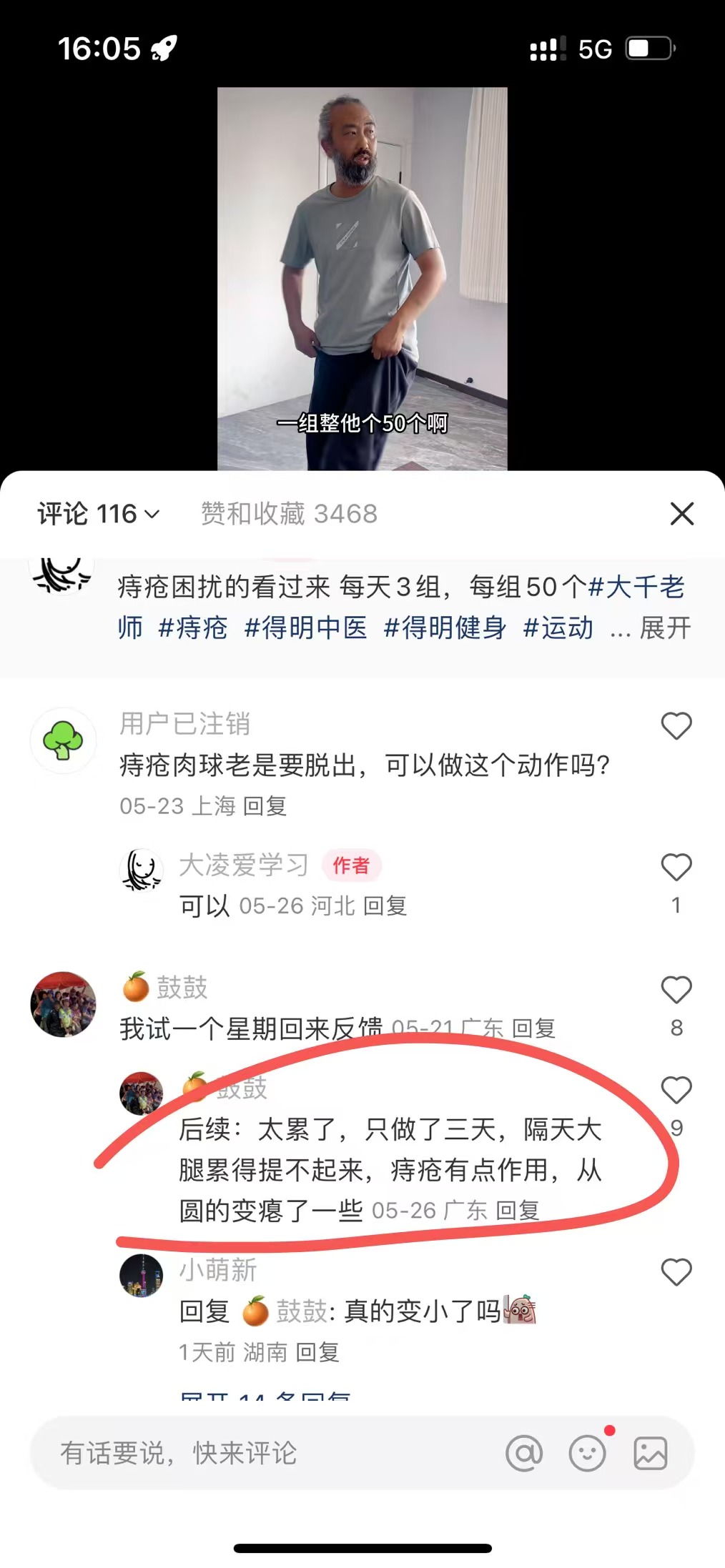Mention someone with the @ icon

[524, 1453]
